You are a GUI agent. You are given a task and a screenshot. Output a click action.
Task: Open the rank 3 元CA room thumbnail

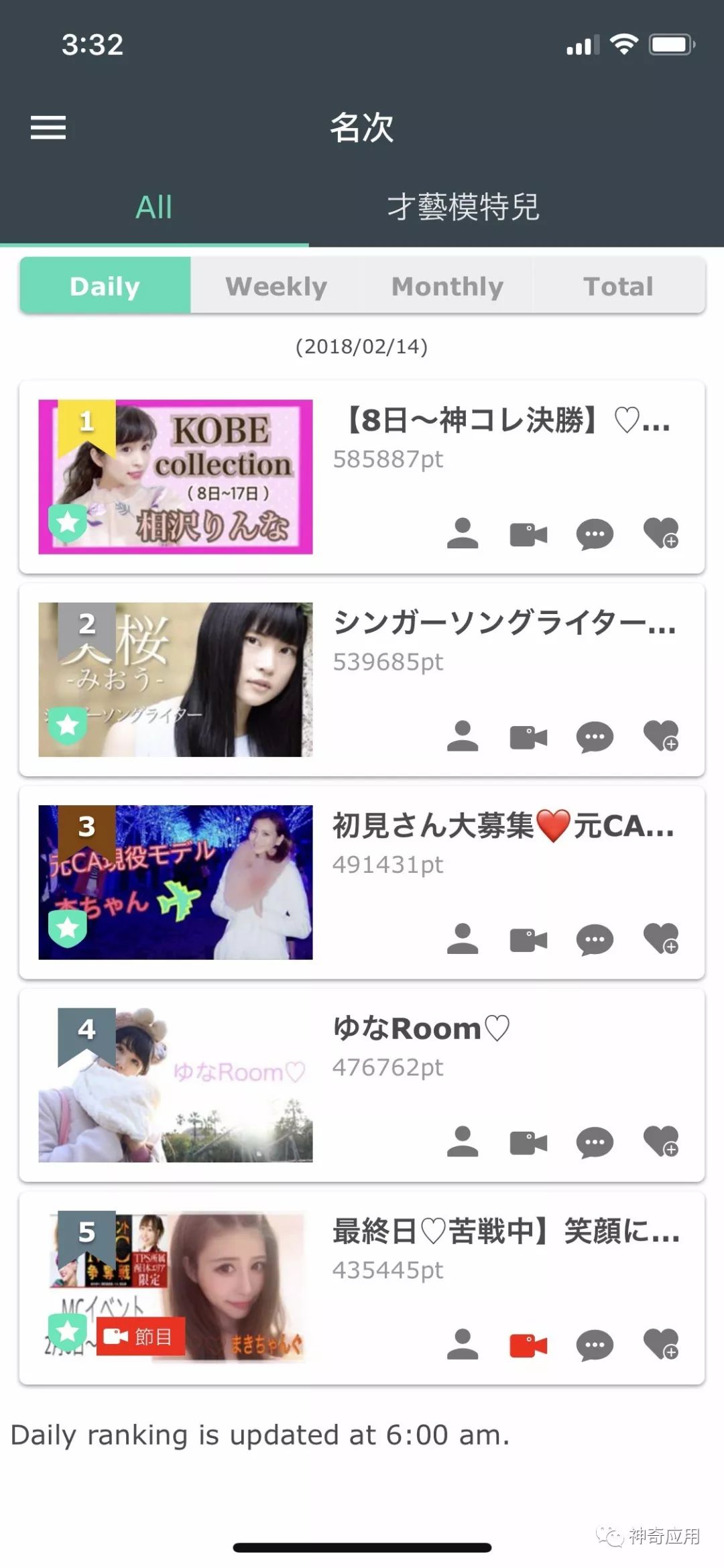(x=176, y=882)
